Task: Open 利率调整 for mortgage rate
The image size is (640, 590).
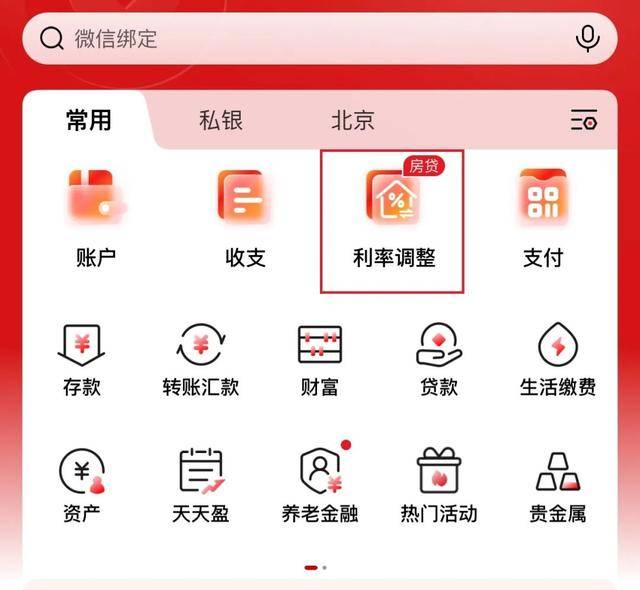Action: [393, 218]
